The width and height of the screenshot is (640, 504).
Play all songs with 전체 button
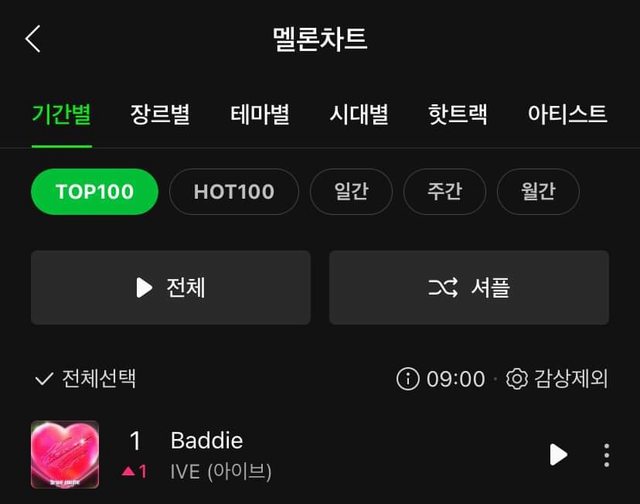click(171, 288)
